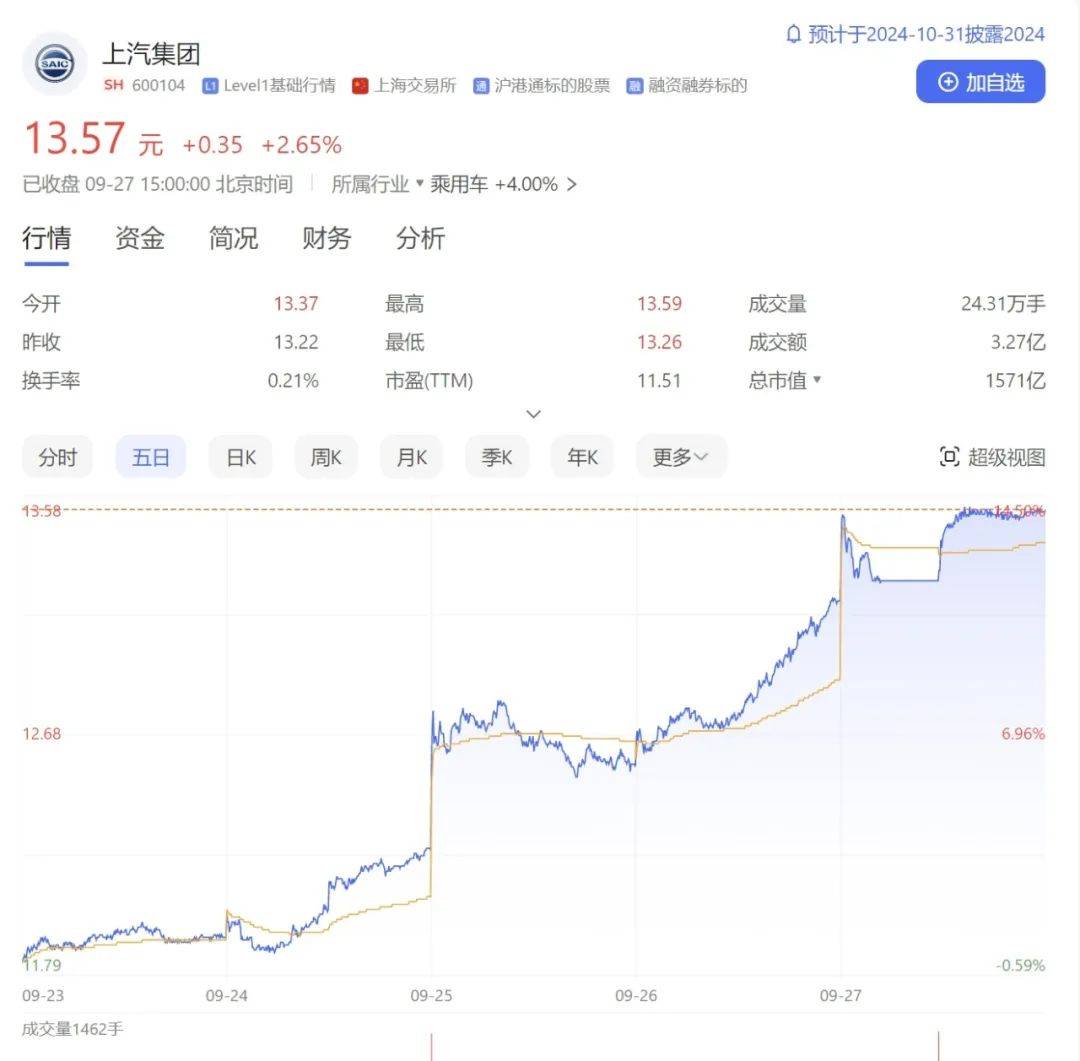Switch chart to 季K
The image size is (1080, 1061).
click(x=497, y=457)
